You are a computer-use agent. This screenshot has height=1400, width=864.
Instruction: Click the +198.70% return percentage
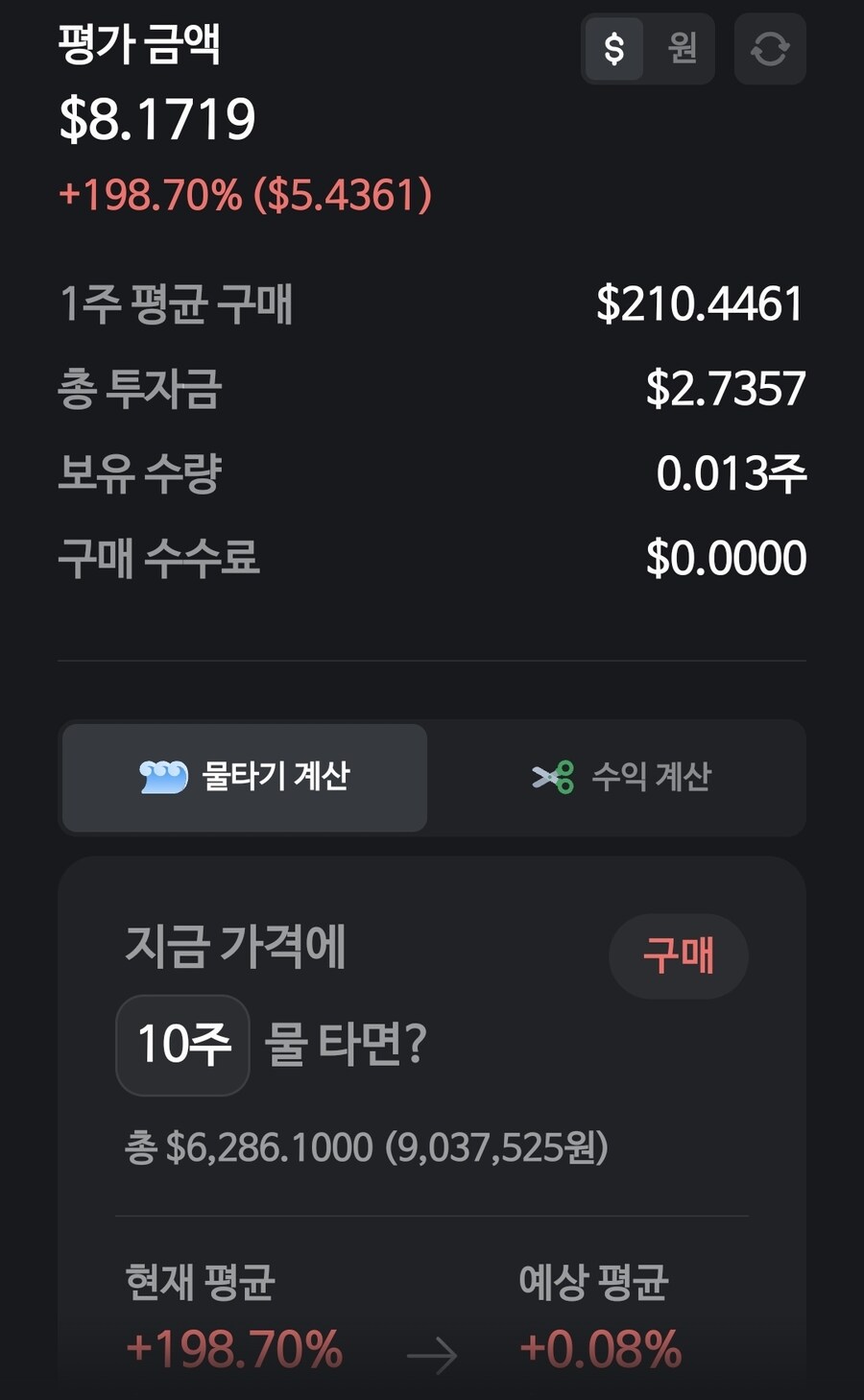(x=245, y=195)
